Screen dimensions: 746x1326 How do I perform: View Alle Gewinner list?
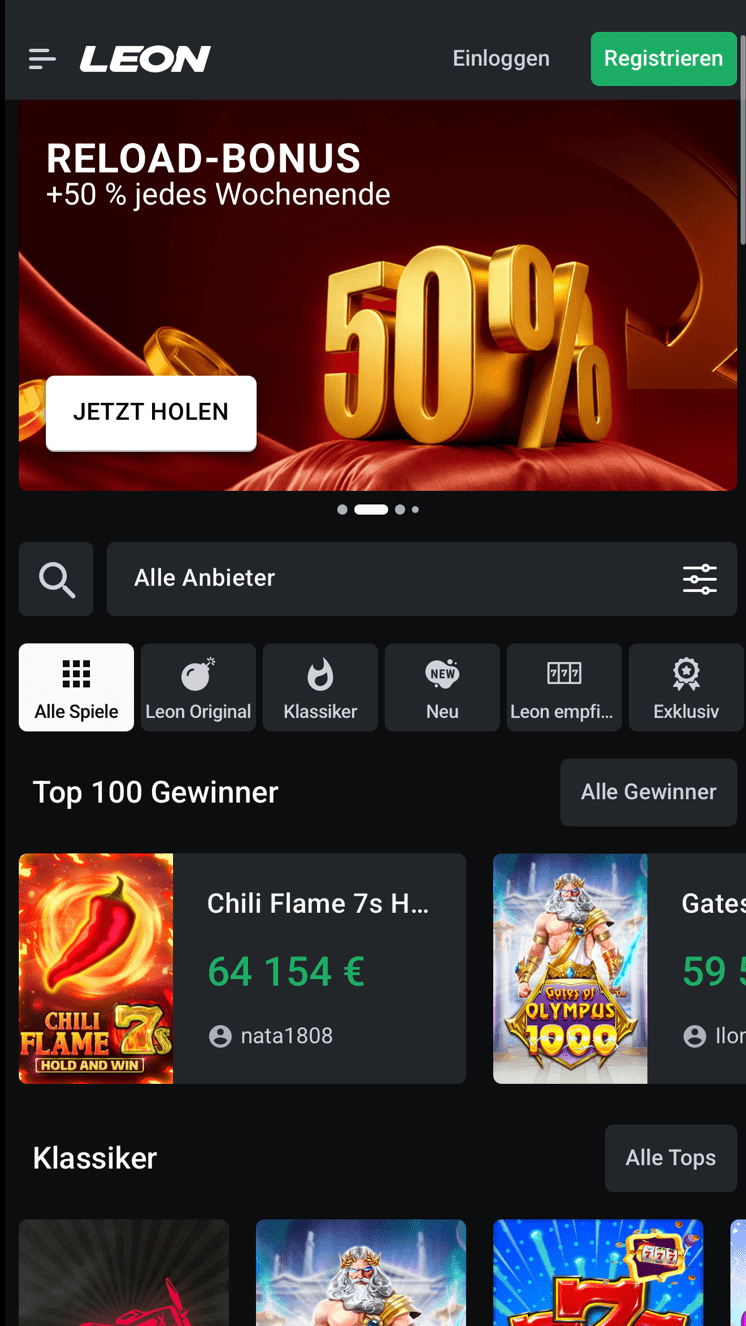(x=648, y=792)
